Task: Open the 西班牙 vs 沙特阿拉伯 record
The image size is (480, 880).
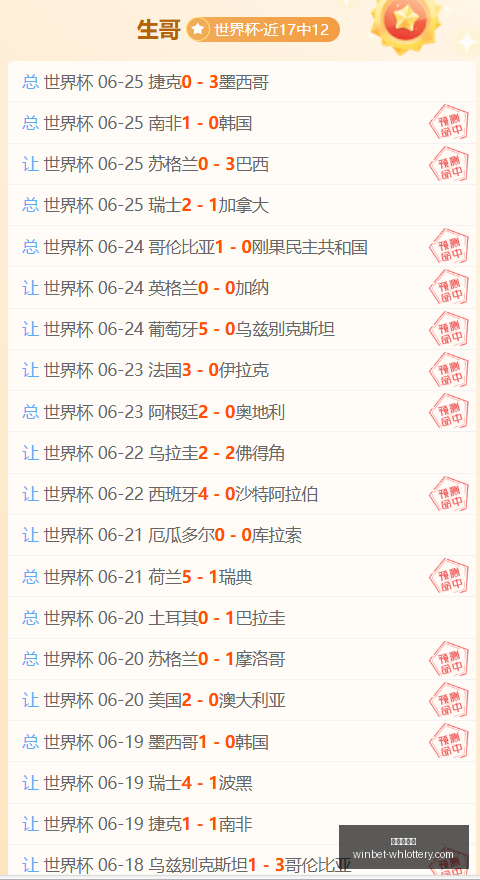Action: (242, 494)
